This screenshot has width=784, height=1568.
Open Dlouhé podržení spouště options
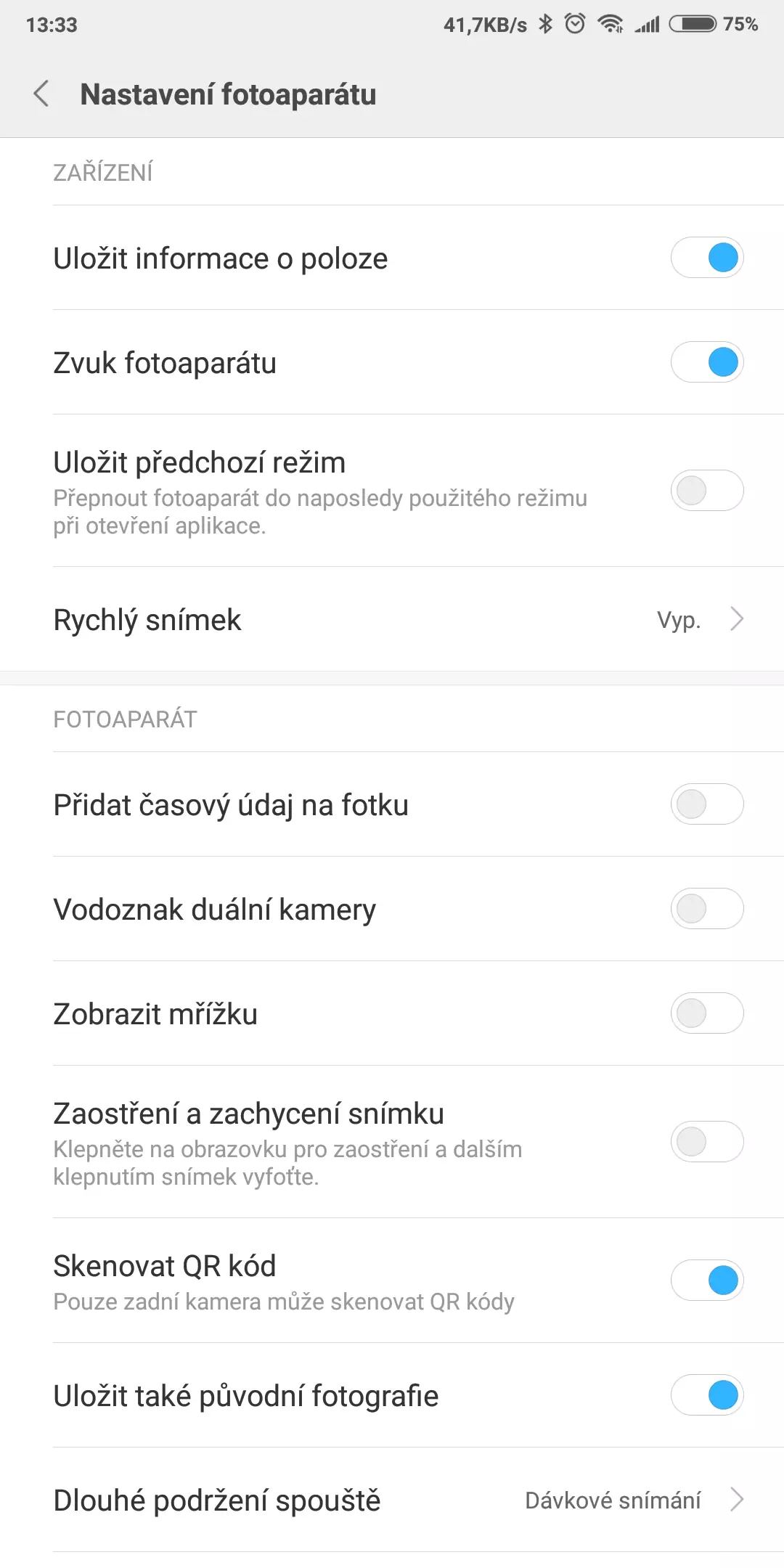point(392,1500)
